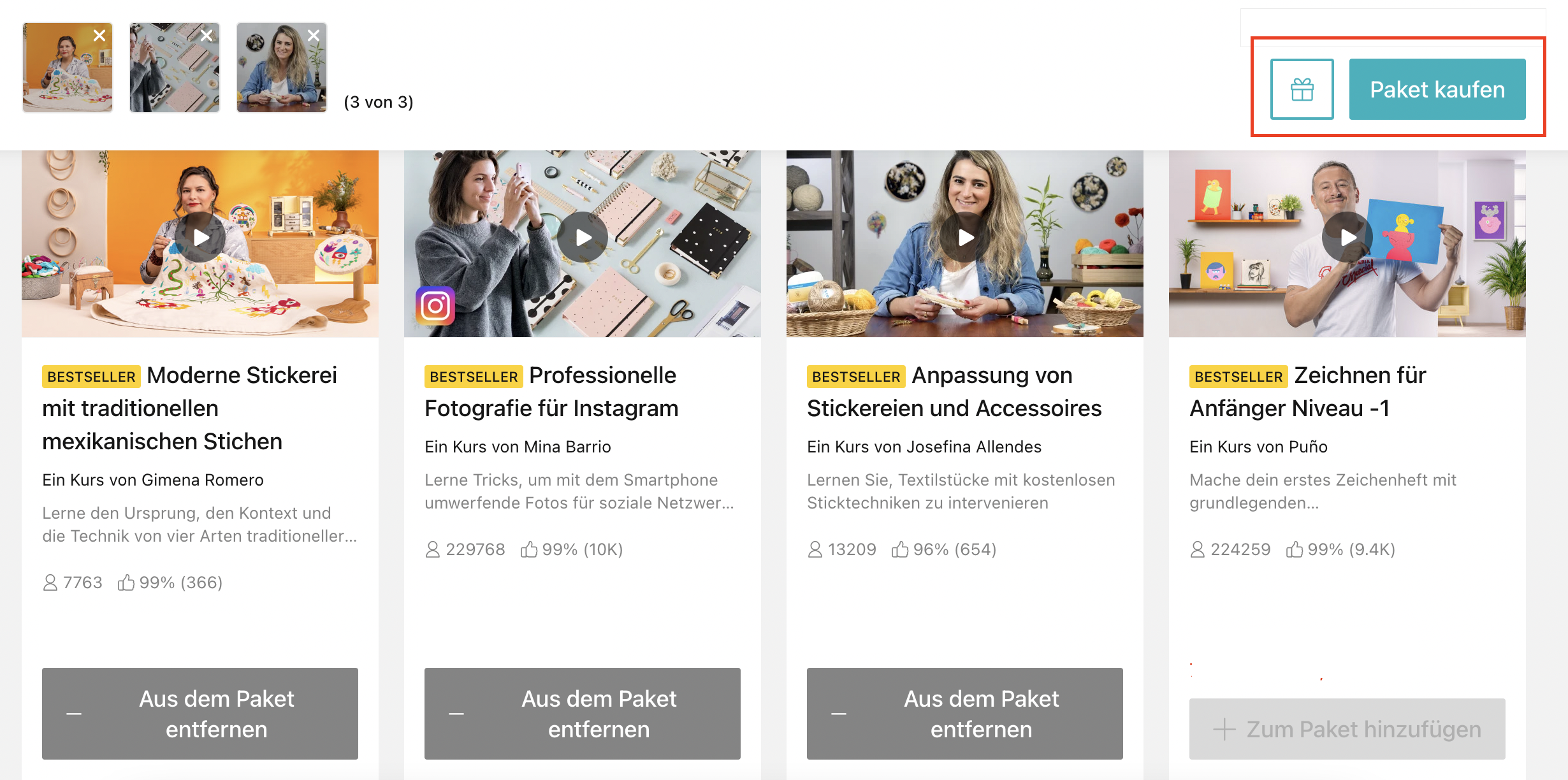Viewport: 1568px width, 780px height.
Task: Remove Gimena Romero's course from the bundle
Action: point(200,713)
